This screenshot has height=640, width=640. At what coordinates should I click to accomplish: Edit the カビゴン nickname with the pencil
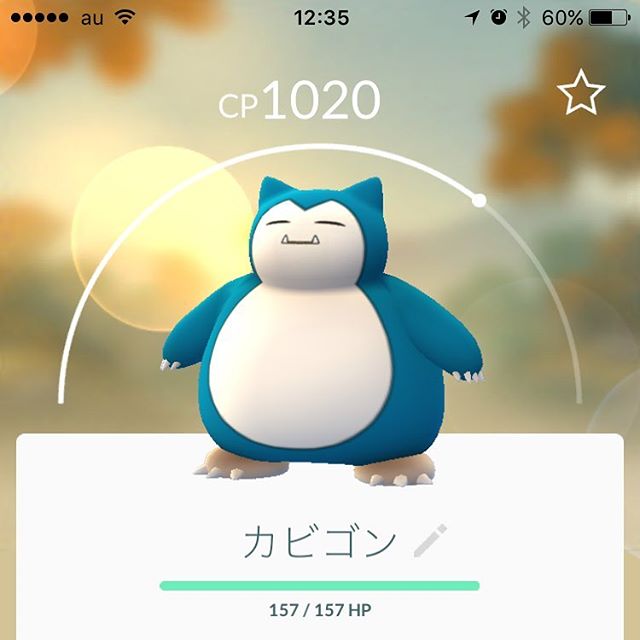pos(429,541)
